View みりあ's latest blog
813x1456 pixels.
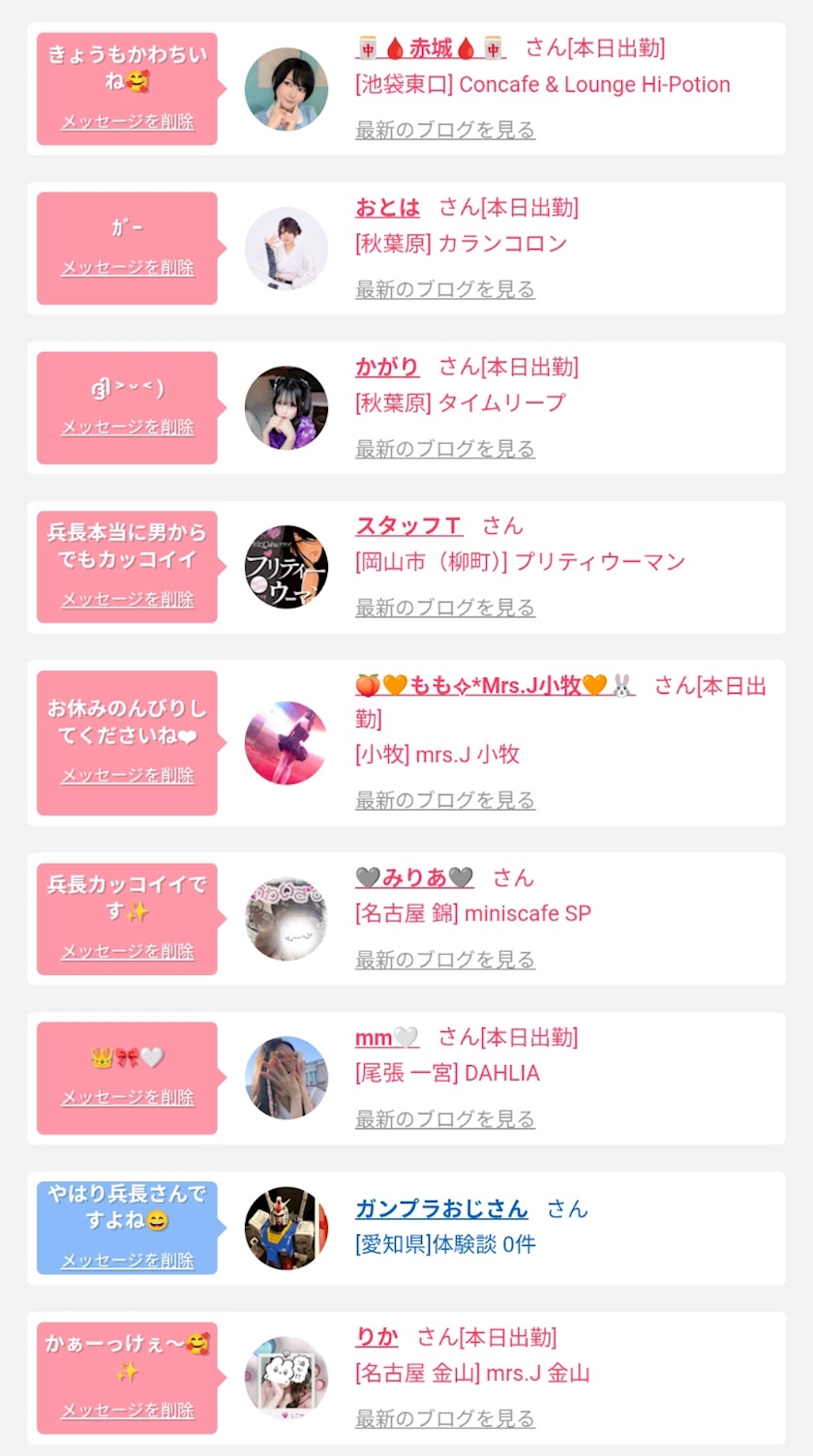click(444, 960)
